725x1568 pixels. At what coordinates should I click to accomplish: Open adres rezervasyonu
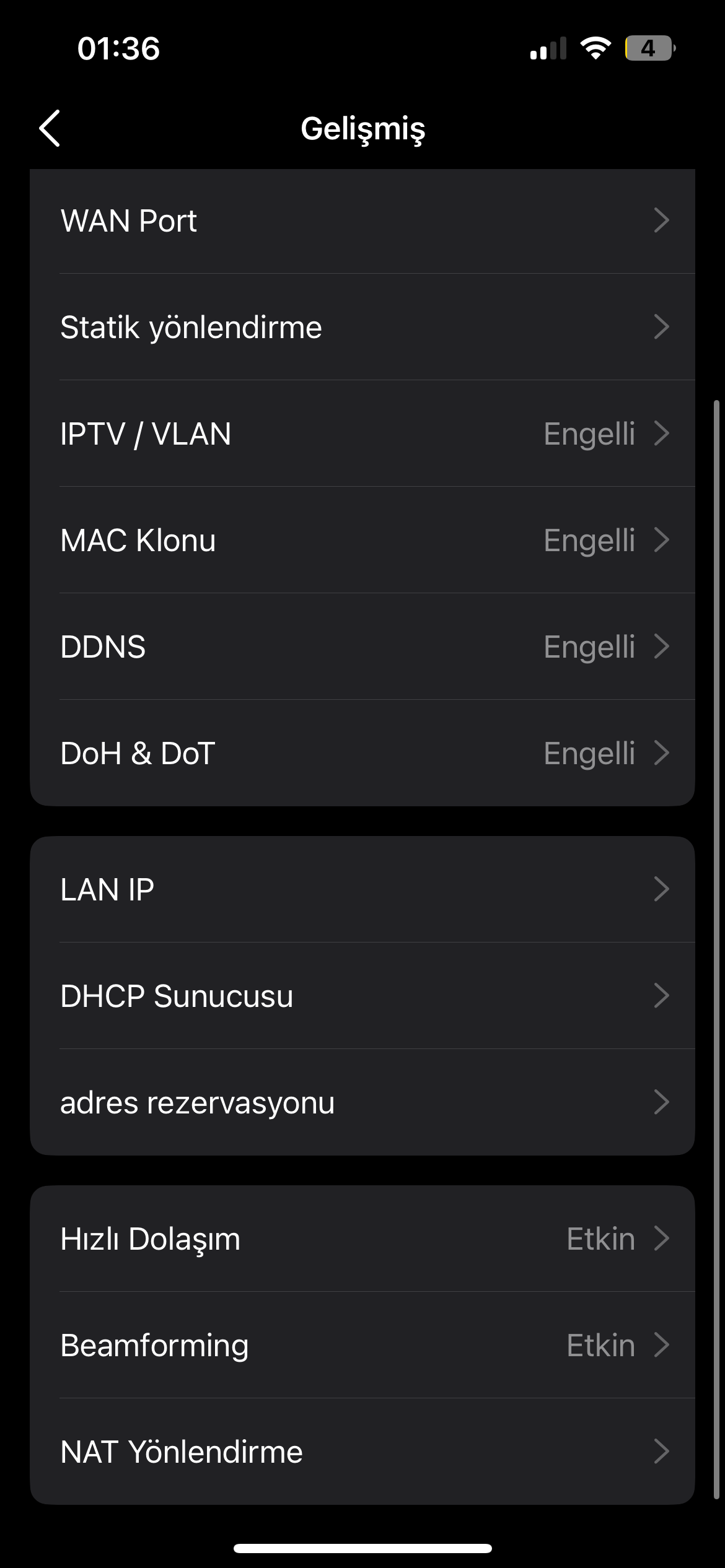362,1102
